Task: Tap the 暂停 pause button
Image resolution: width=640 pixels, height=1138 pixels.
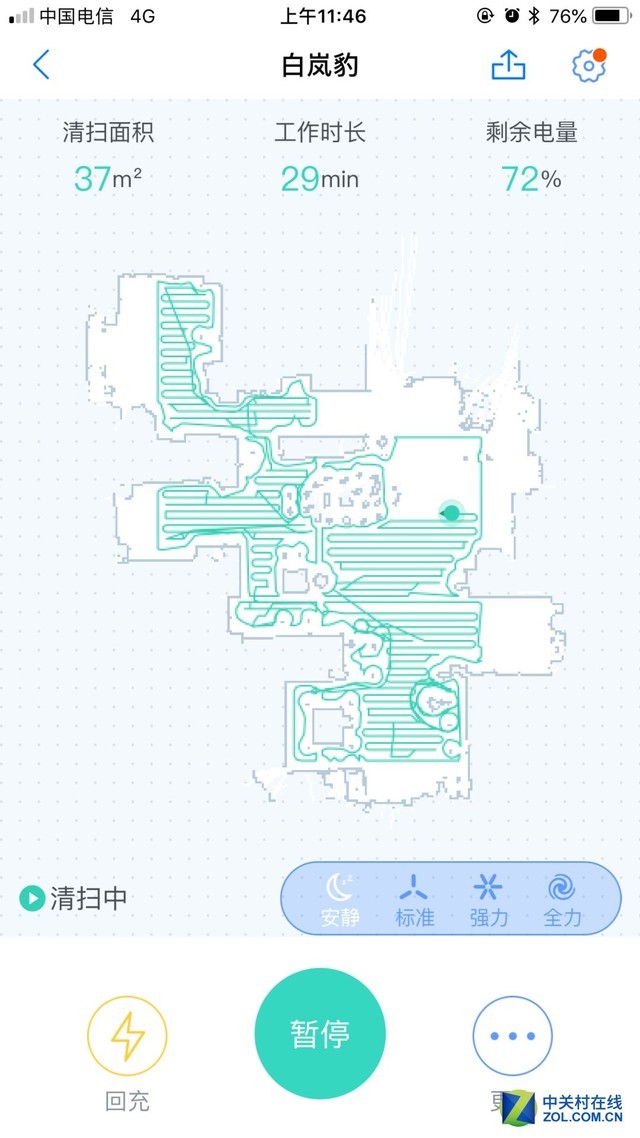Action: coord(320,1033)
